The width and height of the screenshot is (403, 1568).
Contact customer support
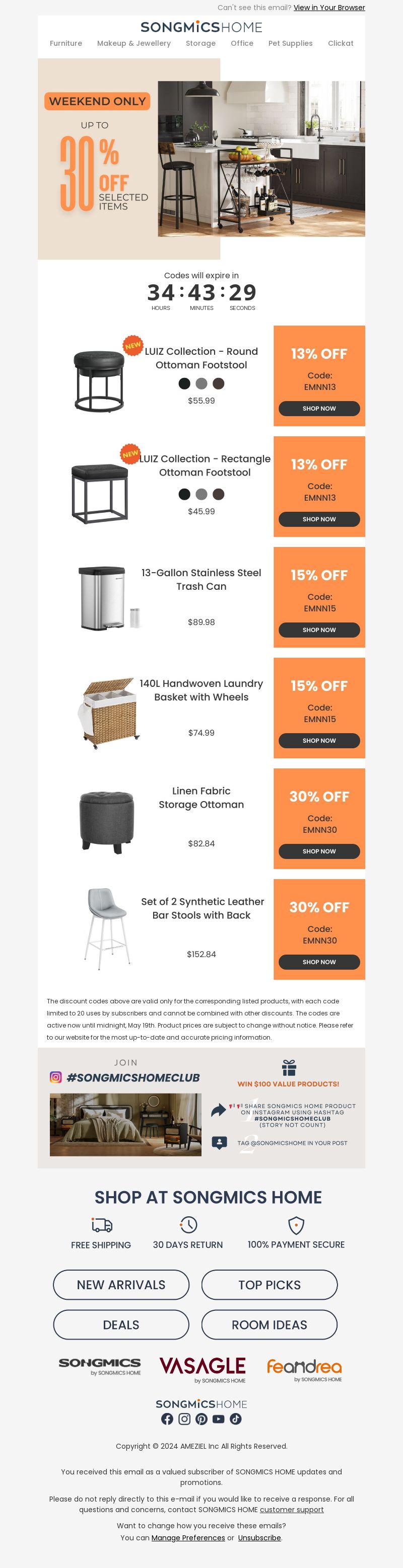pos(292,1510)
